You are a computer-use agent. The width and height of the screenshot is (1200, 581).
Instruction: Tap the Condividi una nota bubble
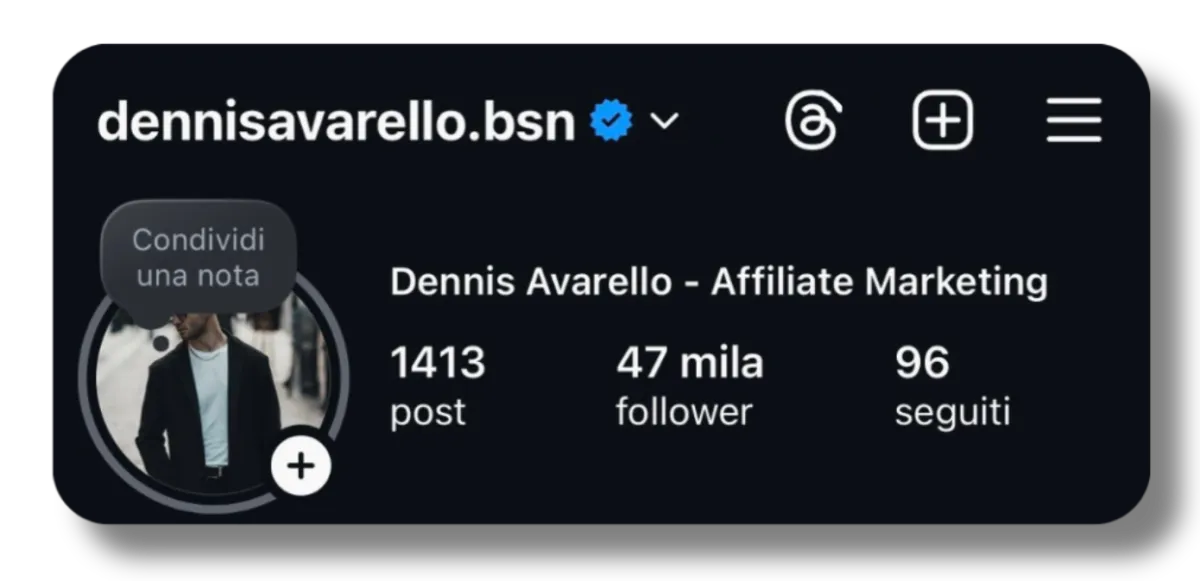click(199, 257)
